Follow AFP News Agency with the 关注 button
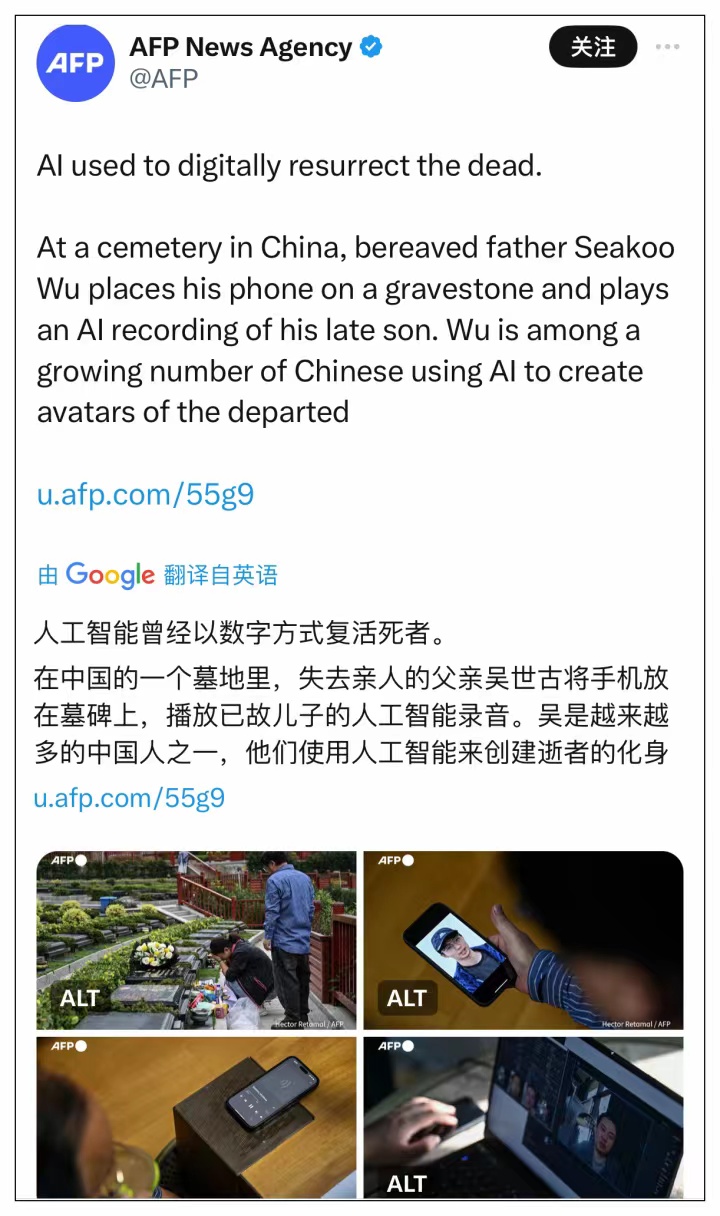The width and height of the screenshot is (720, 1216). pos(593,47)
